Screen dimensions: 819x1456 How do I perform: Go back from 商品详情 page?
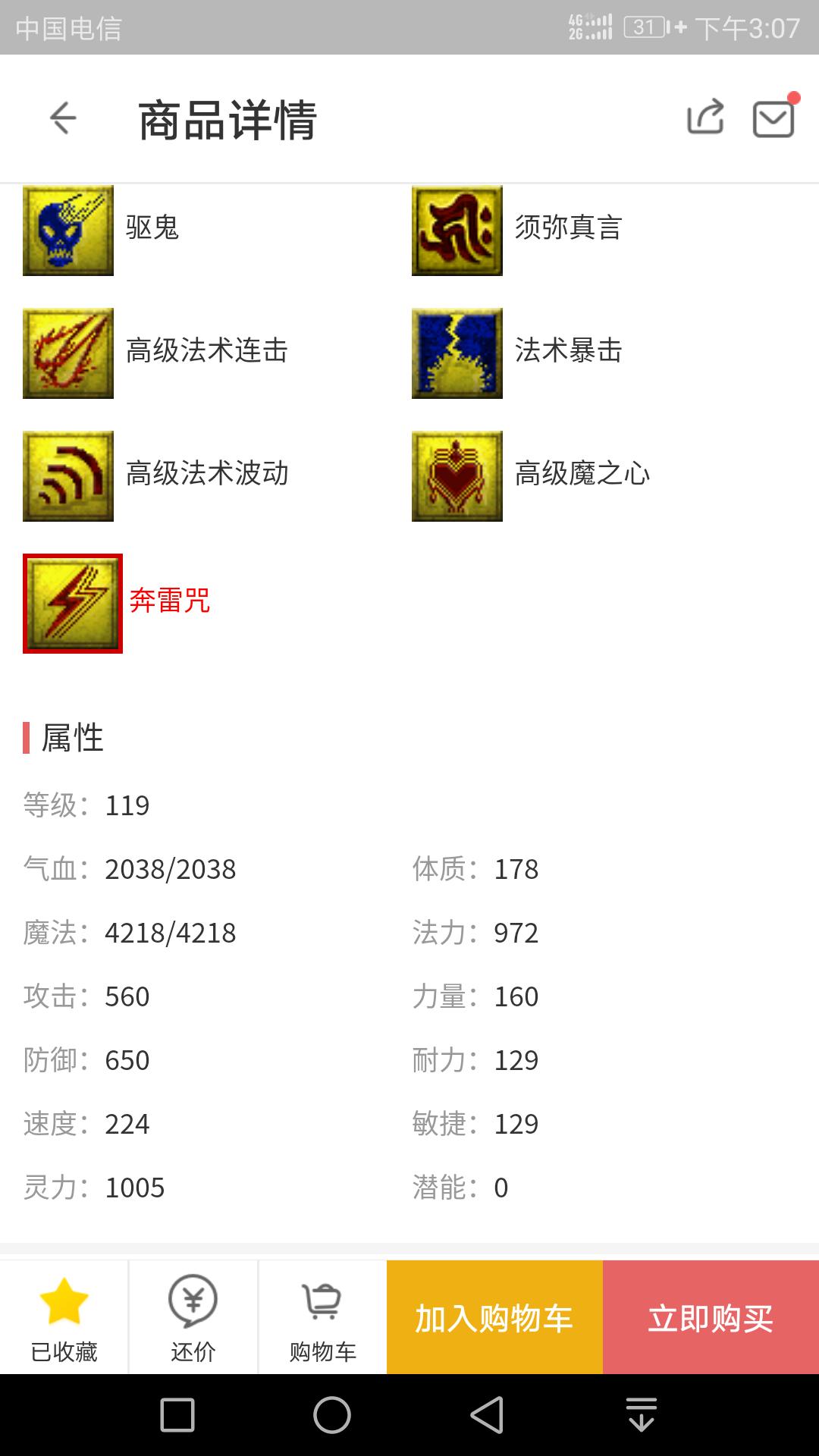click(x=63, y=119)
